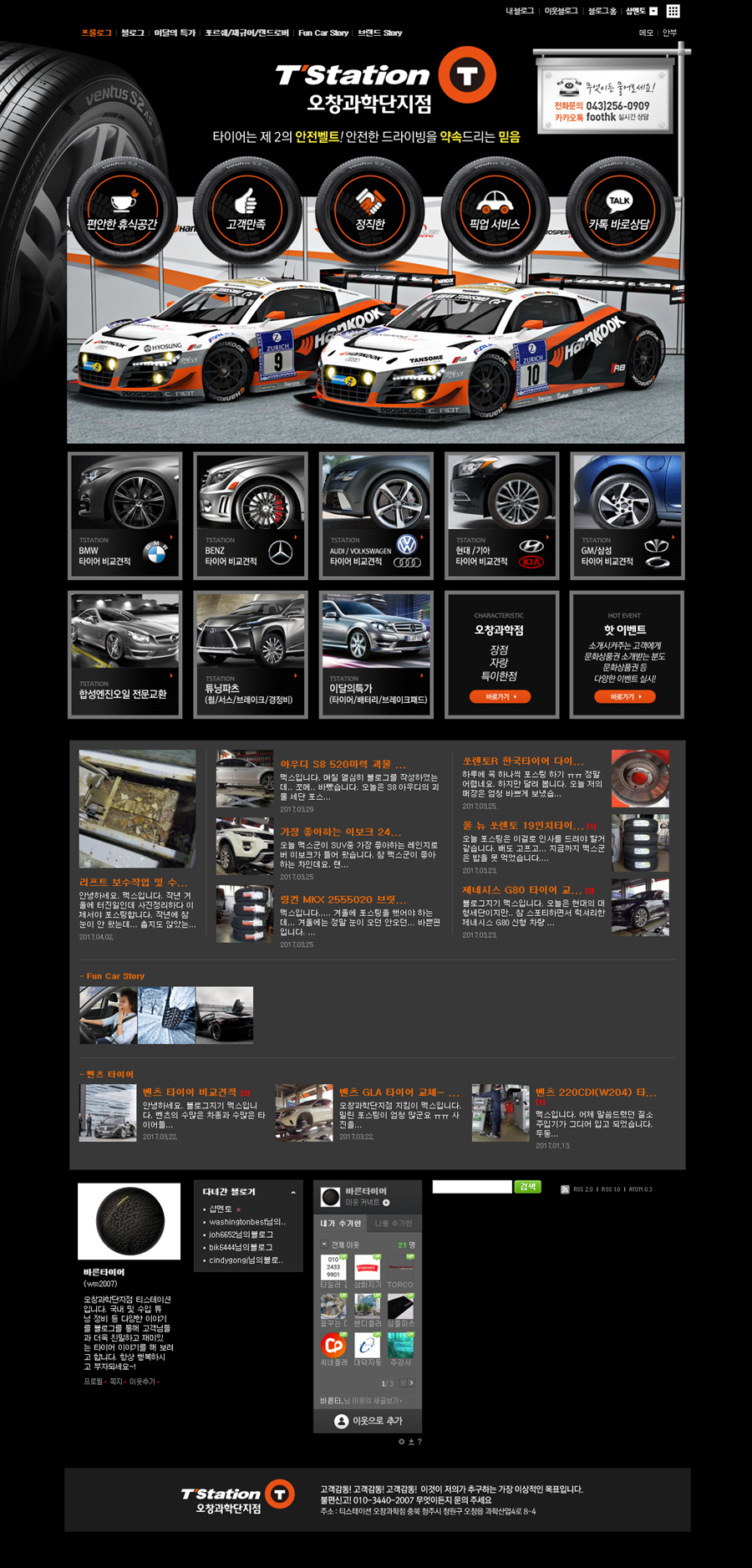This screenshot has height=1568, width=752.
Task: Open the 메모 link
Action: [x=646, y=33]
